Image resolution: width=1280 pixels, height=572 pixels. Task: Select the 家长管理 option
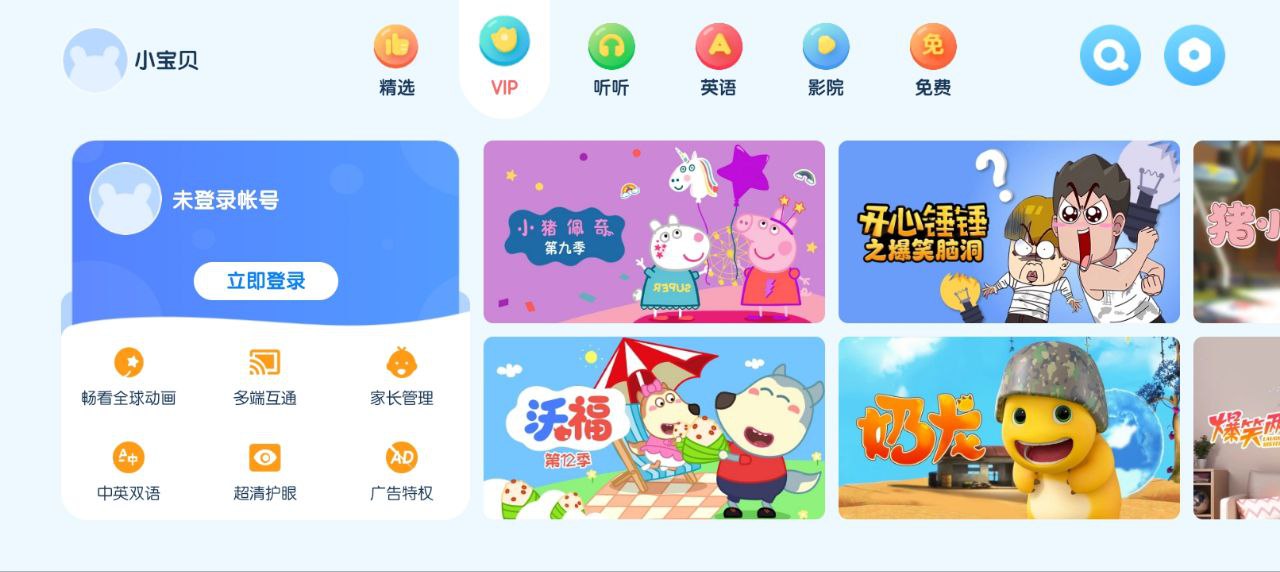click(x=401, y=376)
